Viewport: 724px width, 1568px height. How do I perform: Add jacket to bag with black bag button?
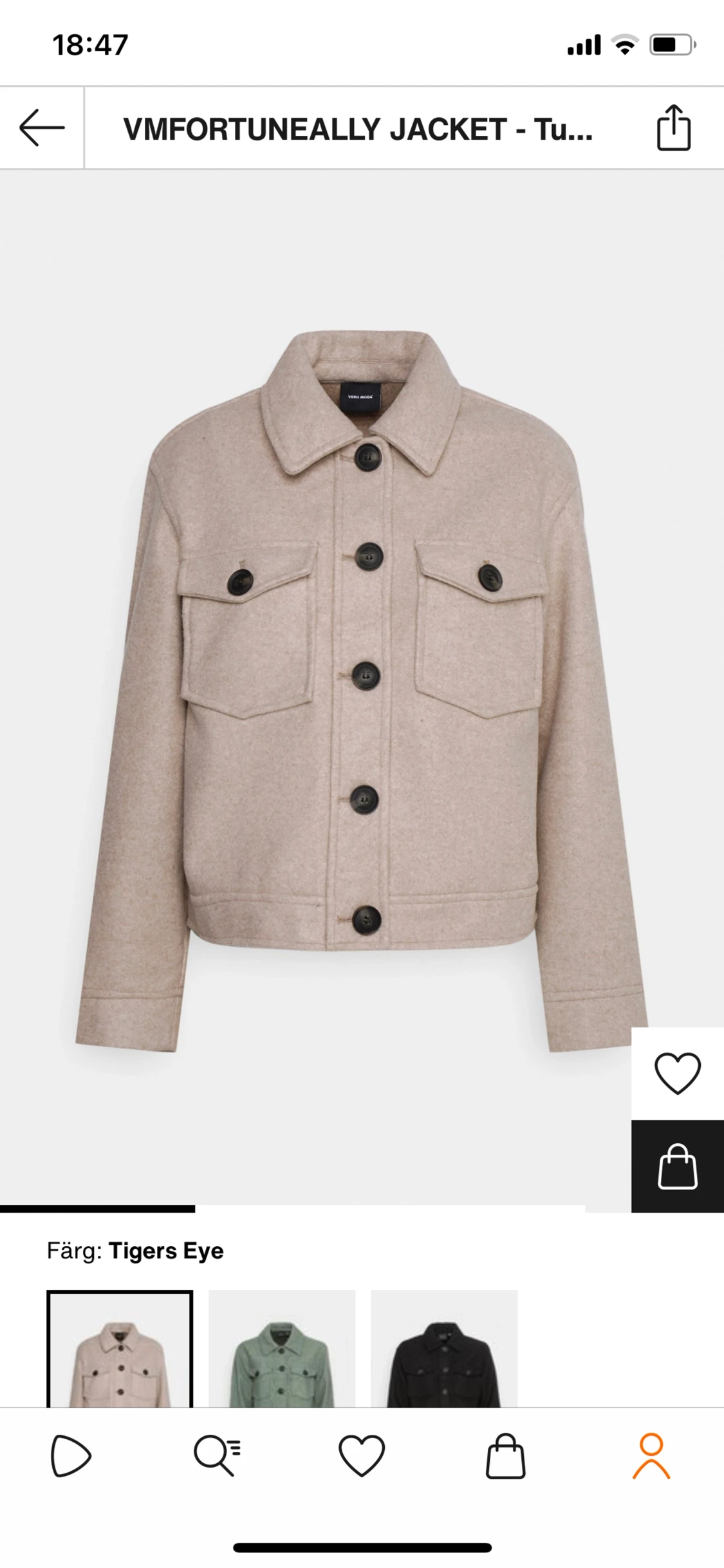click(x=677, y=1166)
